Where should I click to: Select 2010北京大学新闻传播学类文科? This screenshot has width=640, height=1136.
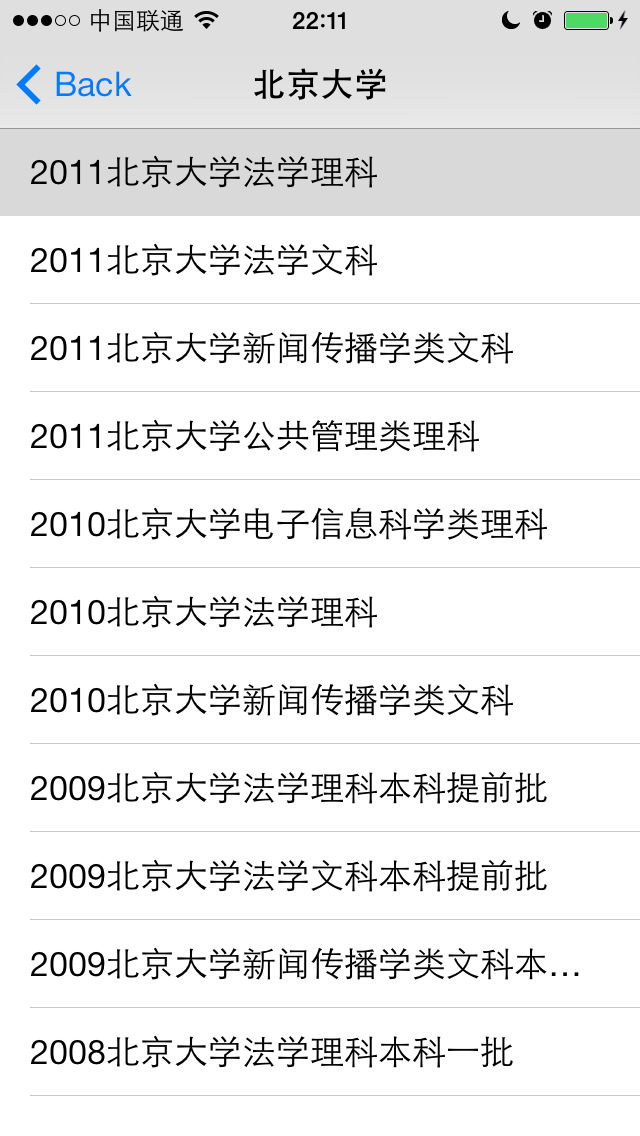click(x=320, y=699)
